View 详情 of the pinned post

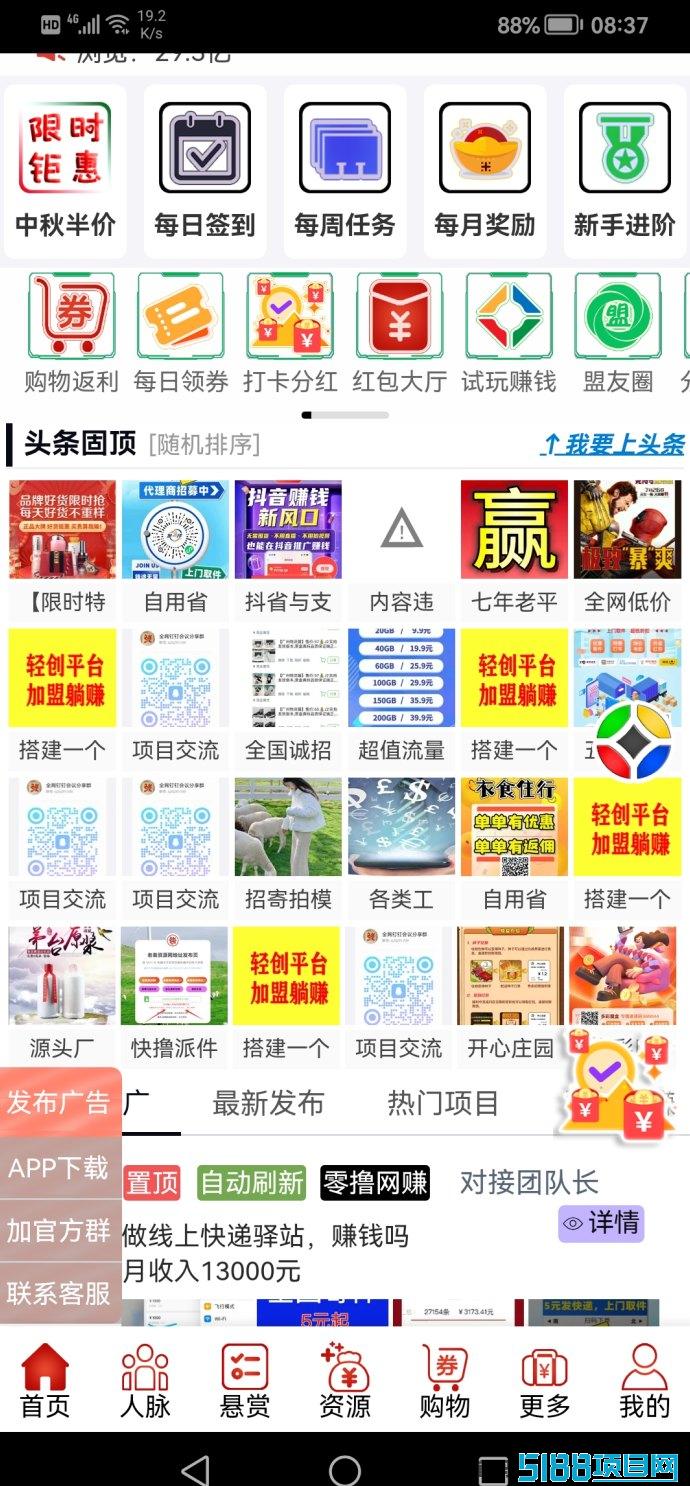601,1222
